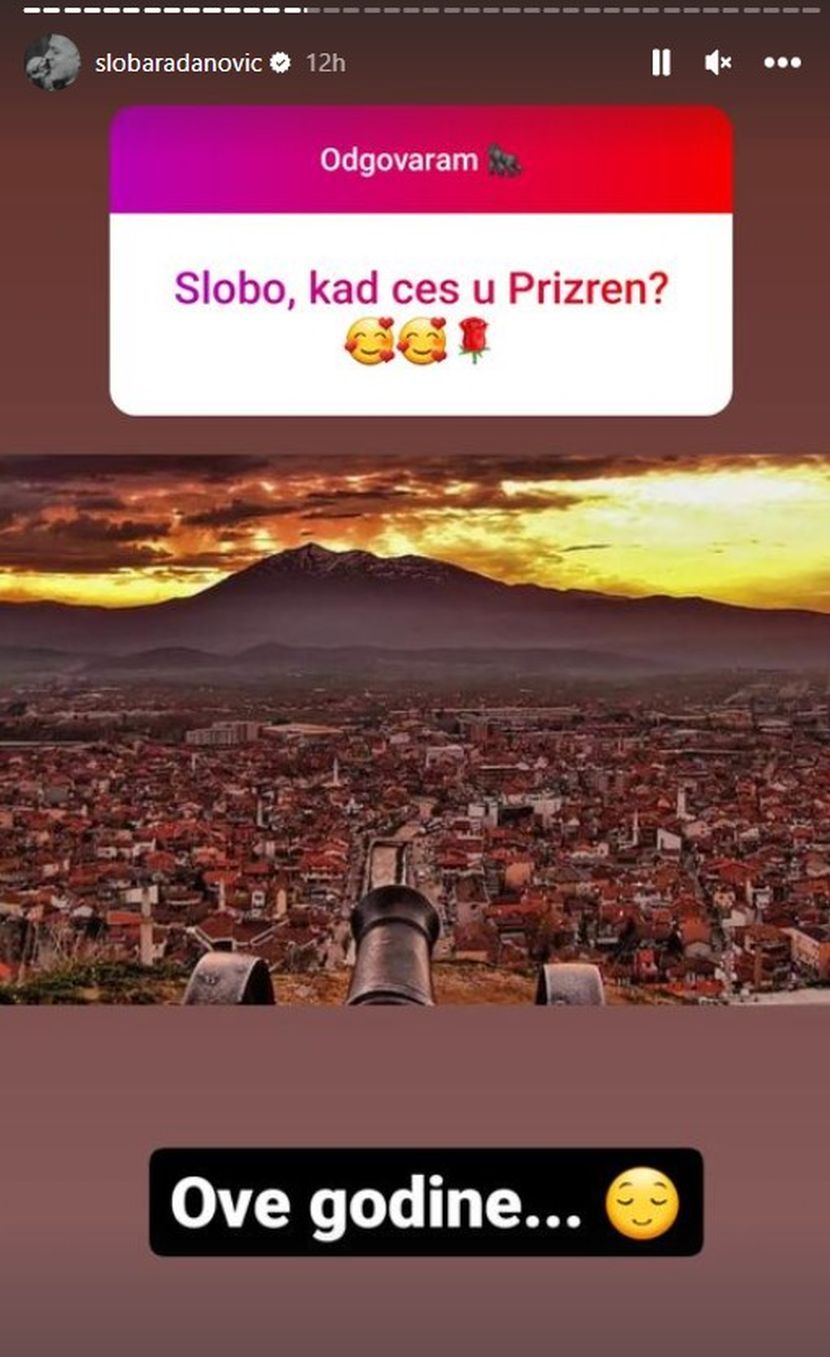The height and width of the screenshot is (1357, 830).
Task: Click a segment of the story progress bar
Action: 150,10
